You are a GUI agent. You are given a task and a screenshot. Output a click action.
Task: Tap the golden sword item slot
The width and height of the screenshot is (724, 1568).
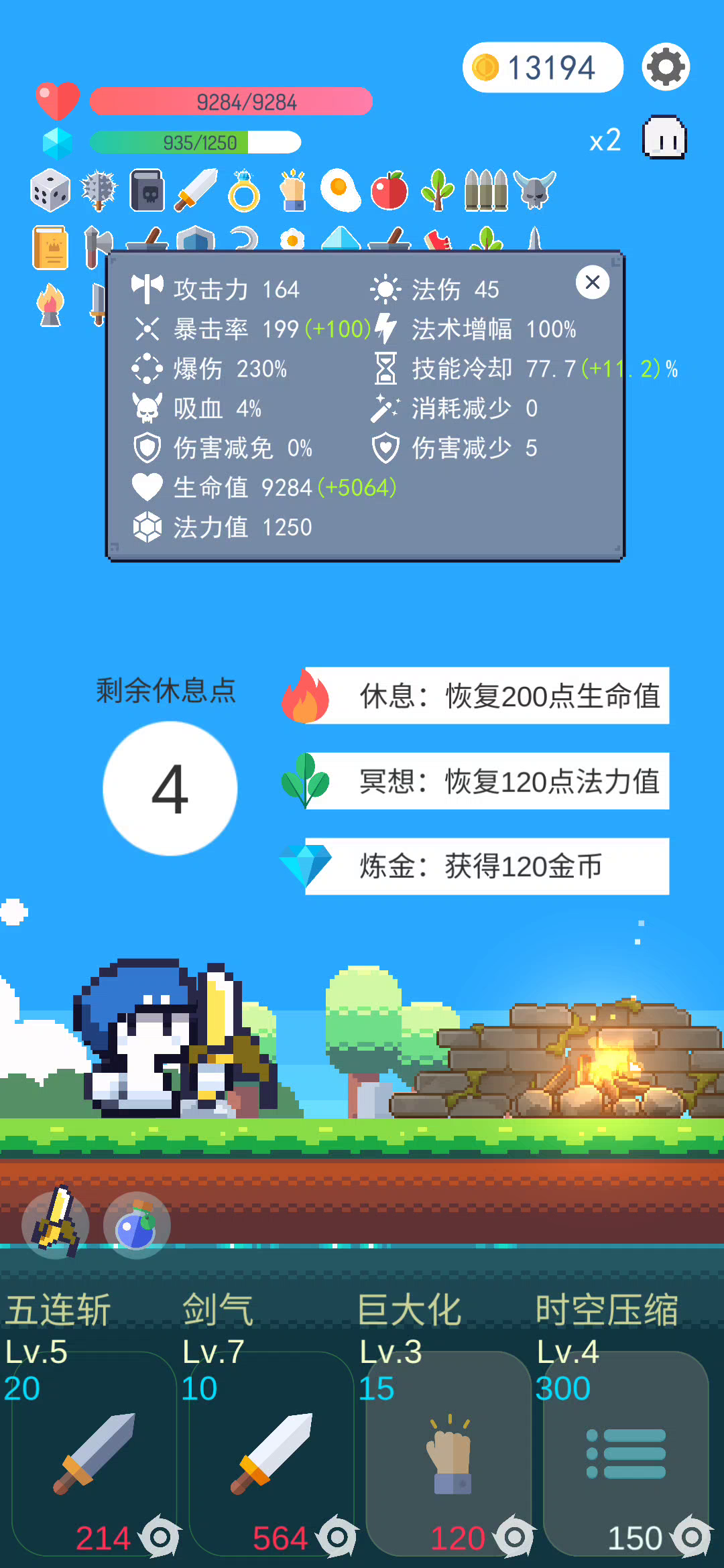56,1226
